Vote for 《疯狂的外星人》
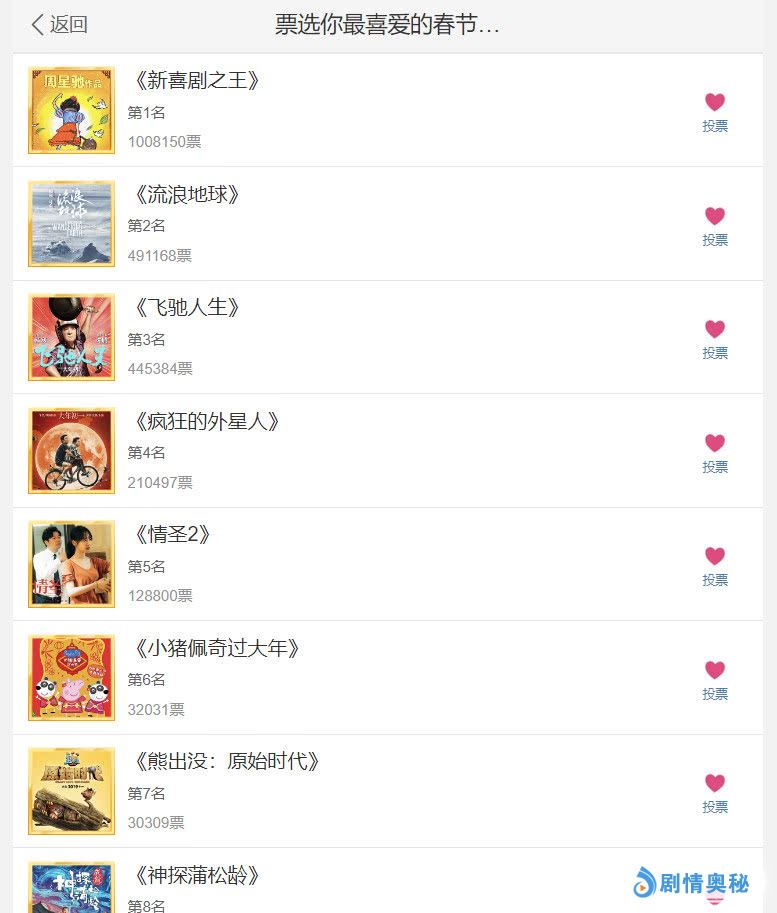Image resolution: width=777 pixels, height=913 pixels. 715,454
